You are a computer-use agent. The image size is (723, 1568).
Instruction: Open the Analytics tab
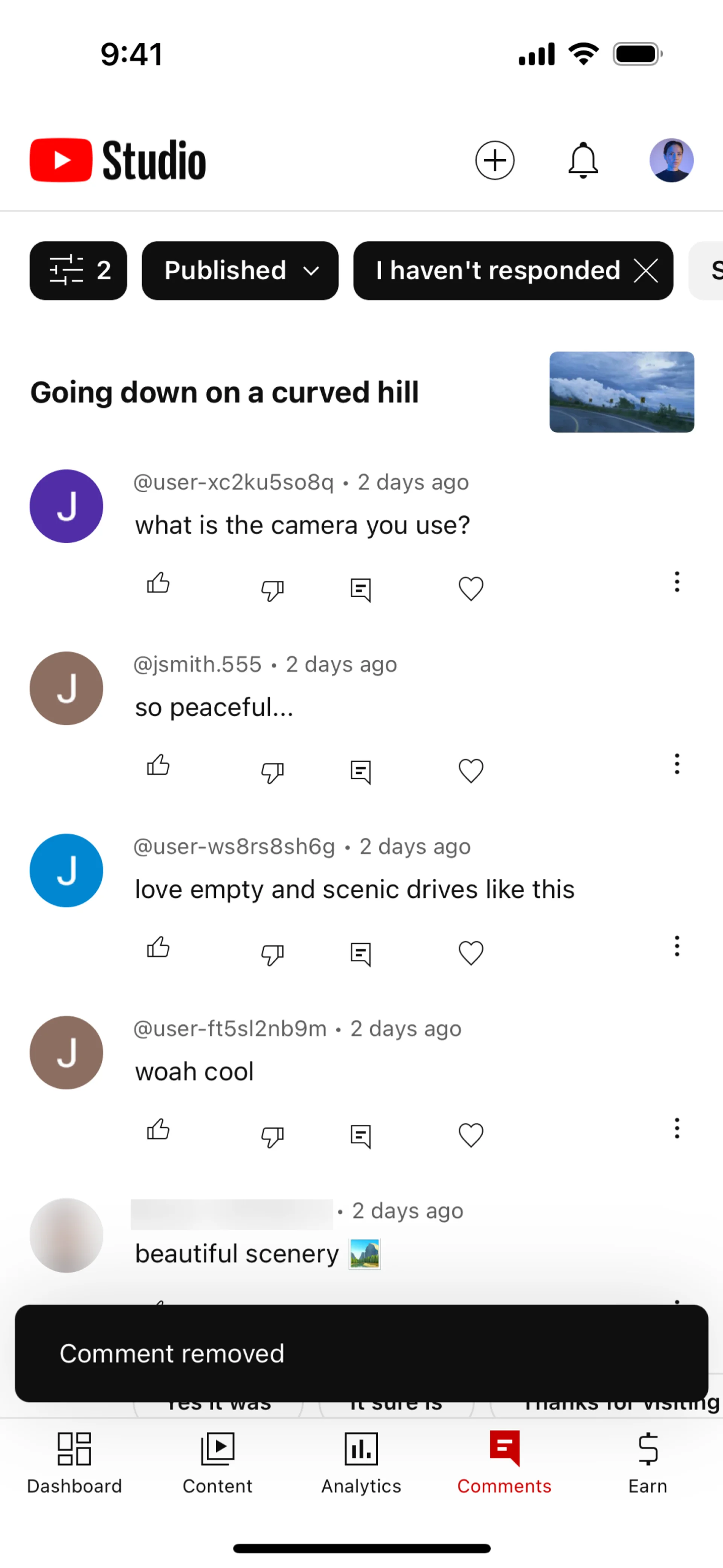361,1461
